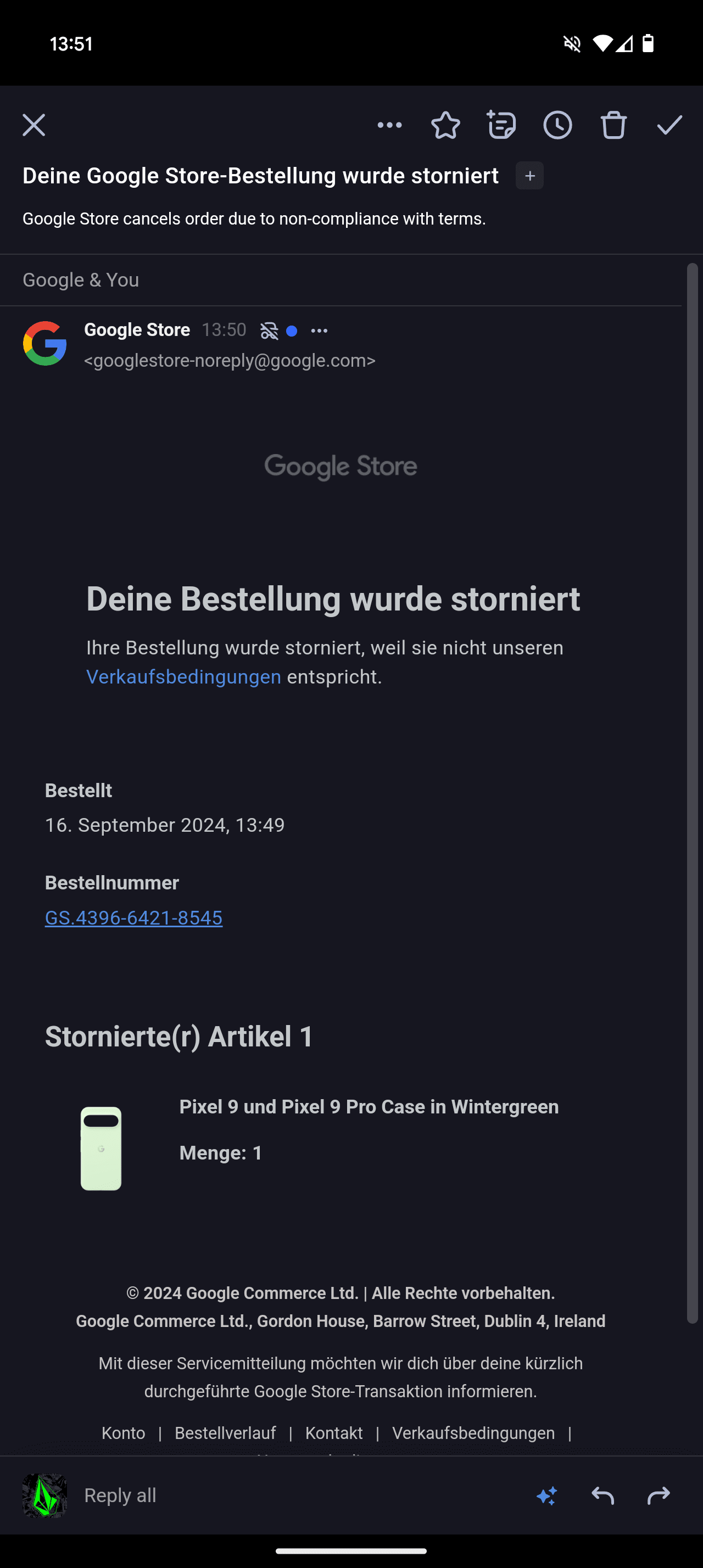Add a label with the plus button

tap(529, 176)
